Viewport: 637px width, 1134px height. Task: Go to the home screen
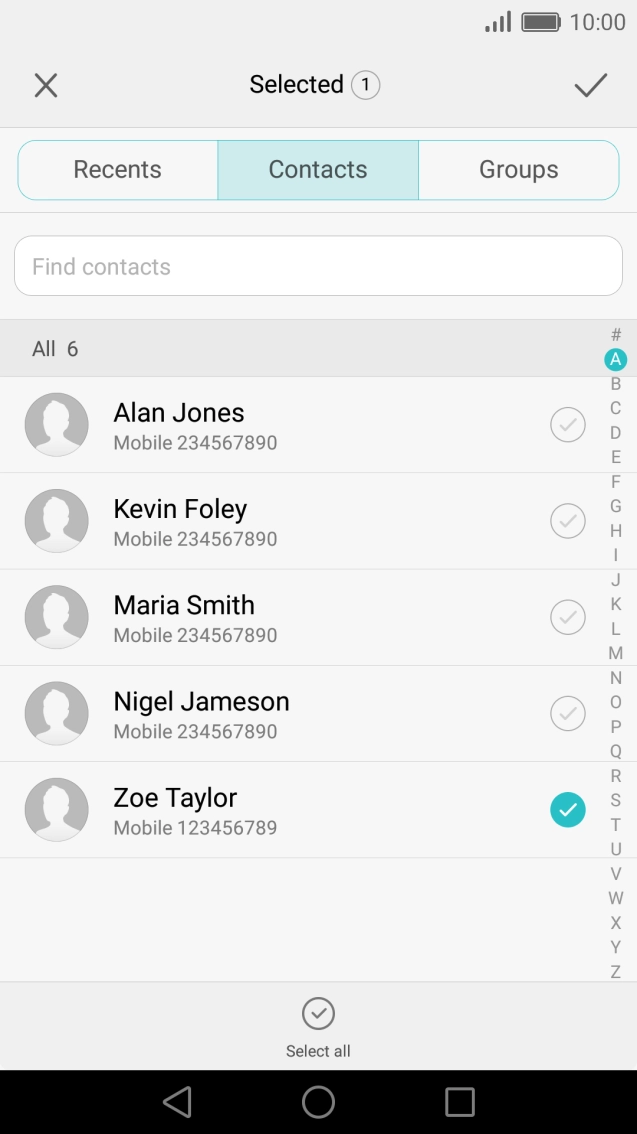click(318, 1102)
